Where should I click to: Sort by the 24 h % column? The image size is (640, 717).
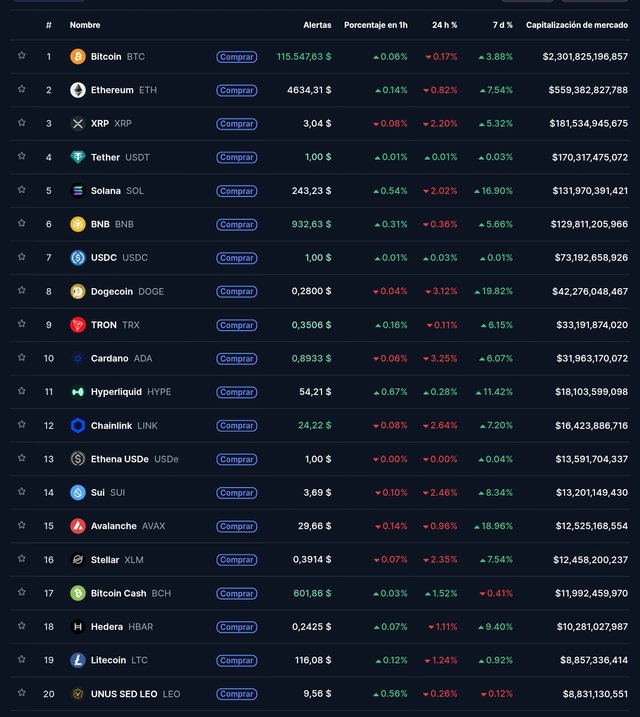[x=444, y=25]
